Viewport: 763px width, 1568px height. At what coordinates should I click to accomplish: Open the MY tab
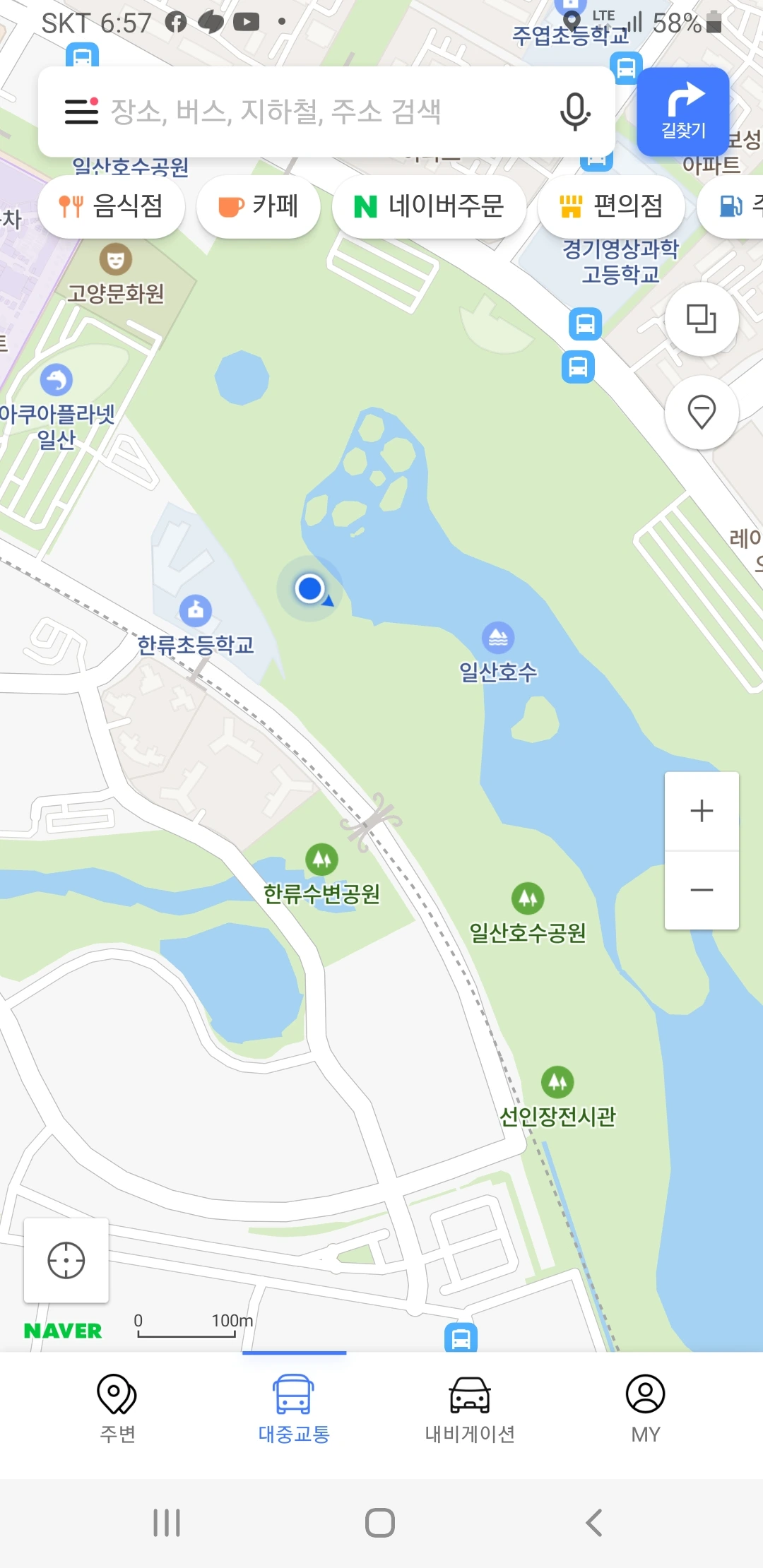(646, 1409)
